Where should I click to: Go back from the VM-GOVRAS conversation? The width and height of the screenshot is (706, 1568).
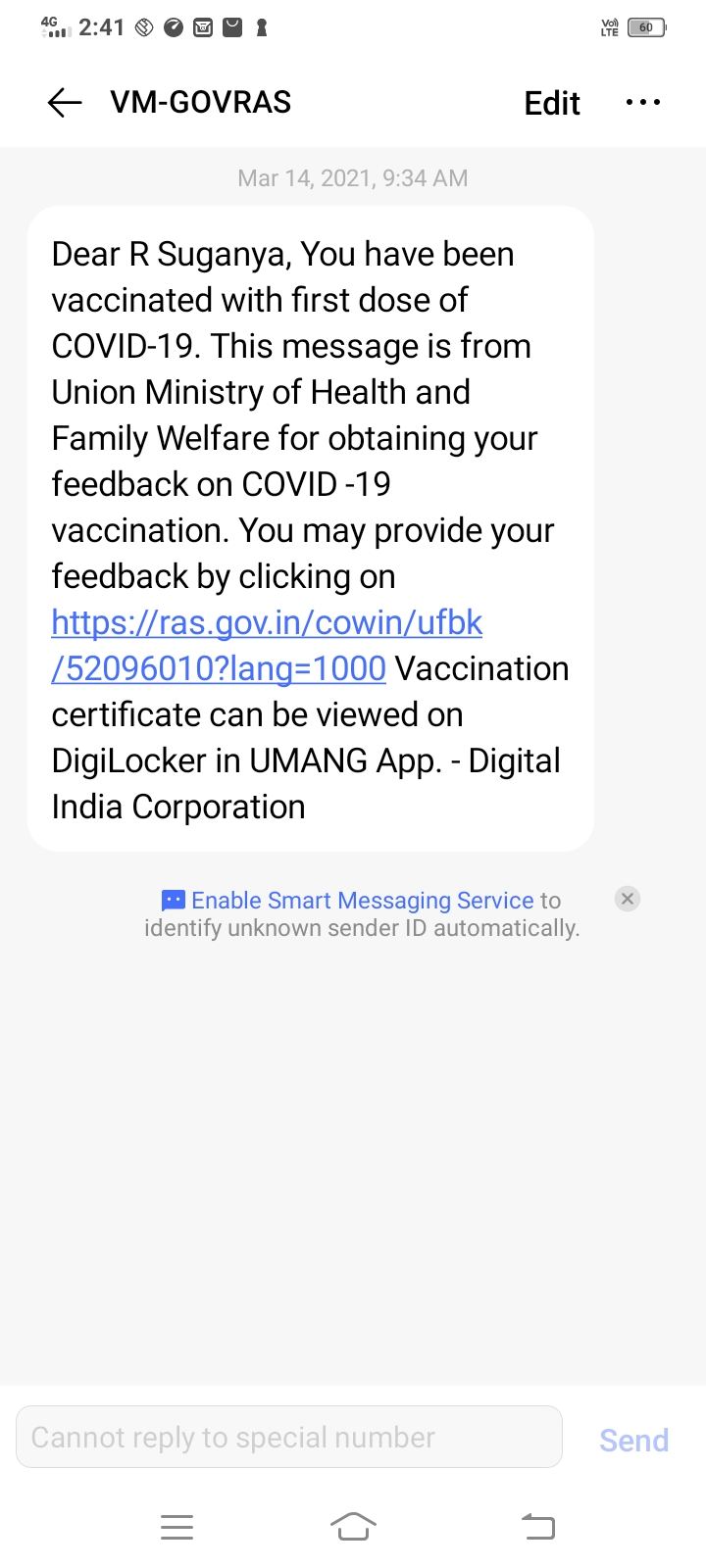click(65, 102)
